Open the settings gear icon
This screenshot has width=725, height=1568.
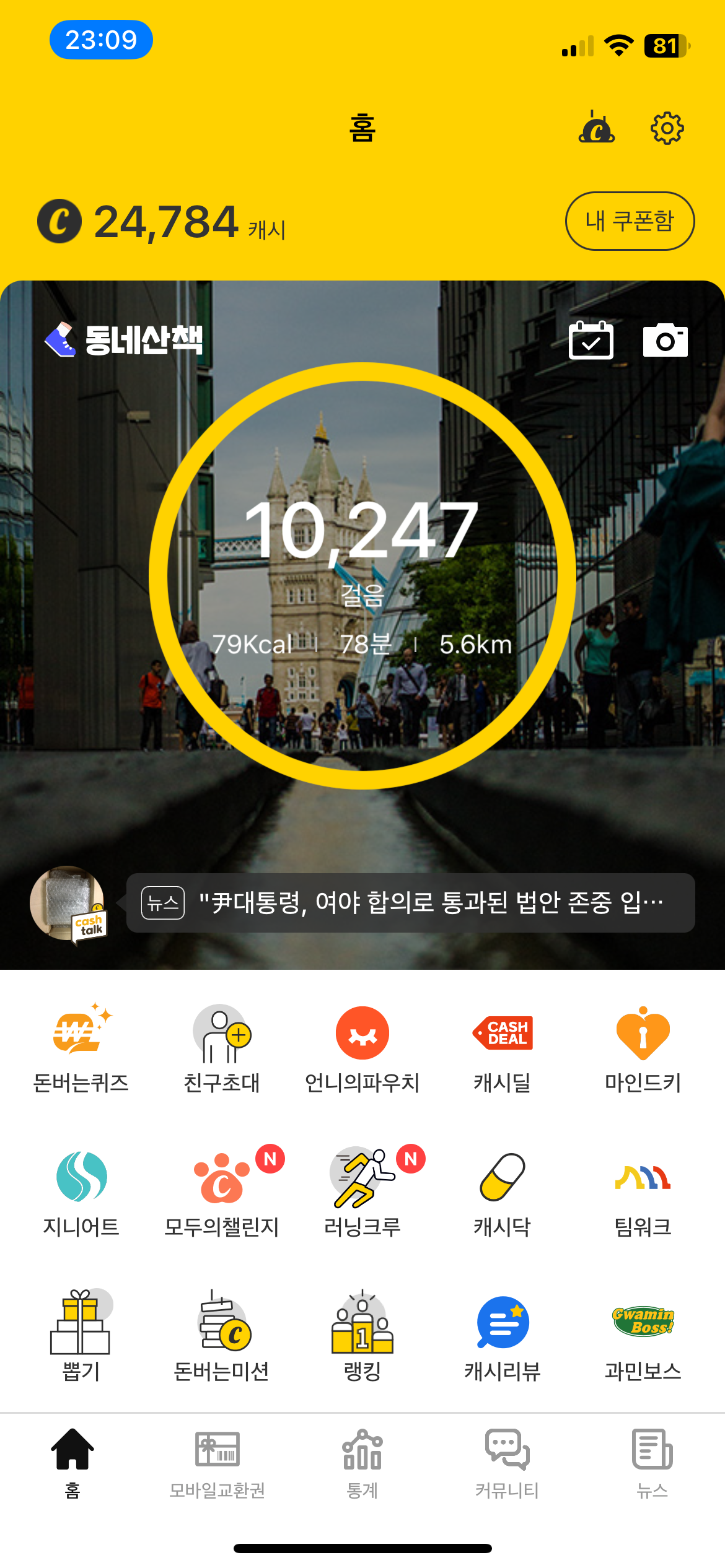click(667, 128)
